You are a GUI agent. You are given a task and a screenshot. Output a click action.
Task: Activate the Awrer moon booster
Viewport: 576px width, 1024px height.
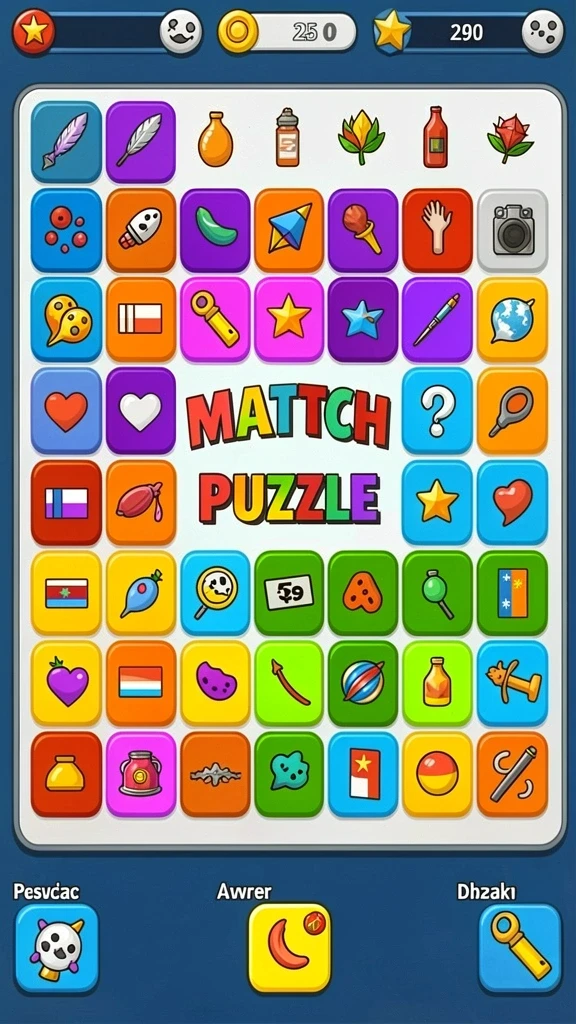[289, 948]
